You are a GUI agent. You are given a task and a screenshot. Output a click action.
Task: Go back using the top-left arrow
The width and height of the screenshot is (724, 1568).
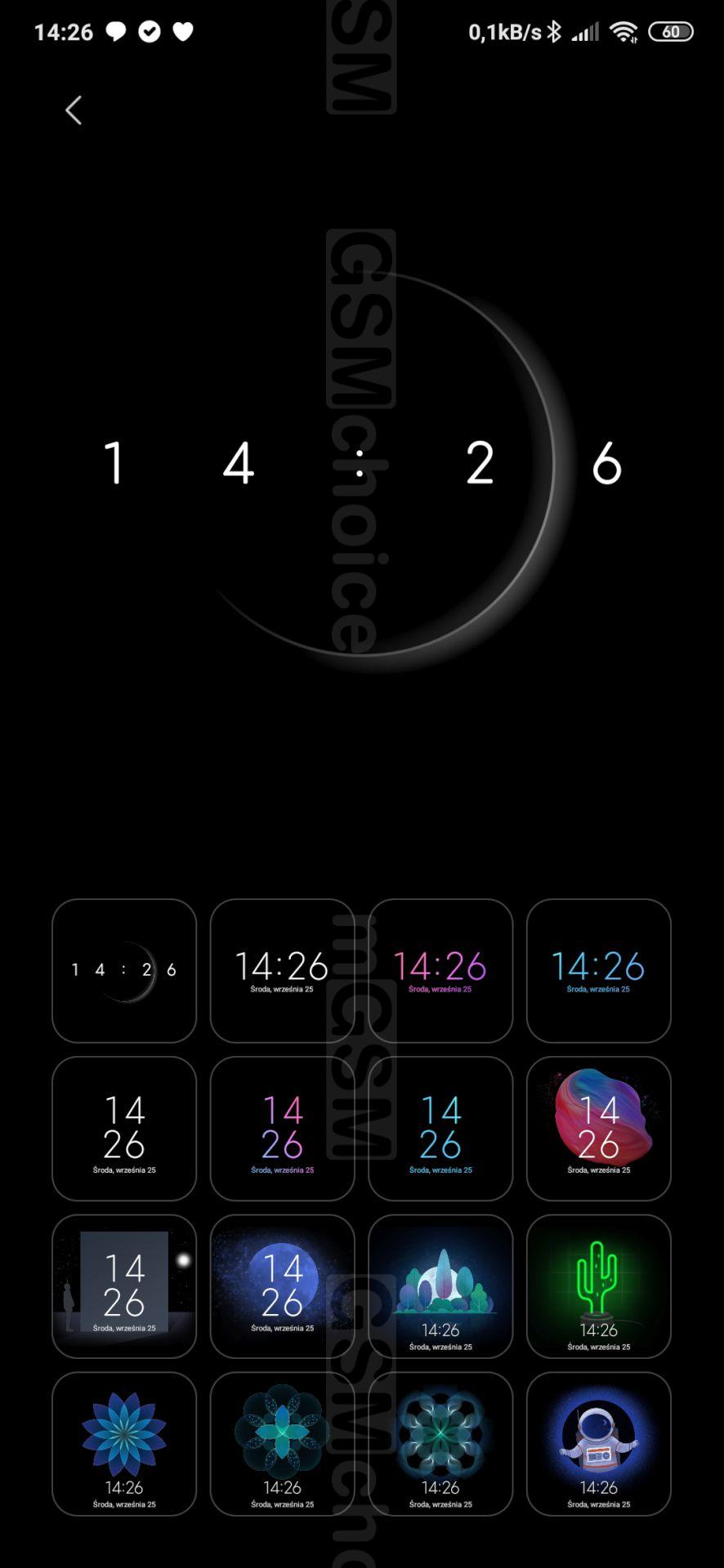click(x=74, y=110)
